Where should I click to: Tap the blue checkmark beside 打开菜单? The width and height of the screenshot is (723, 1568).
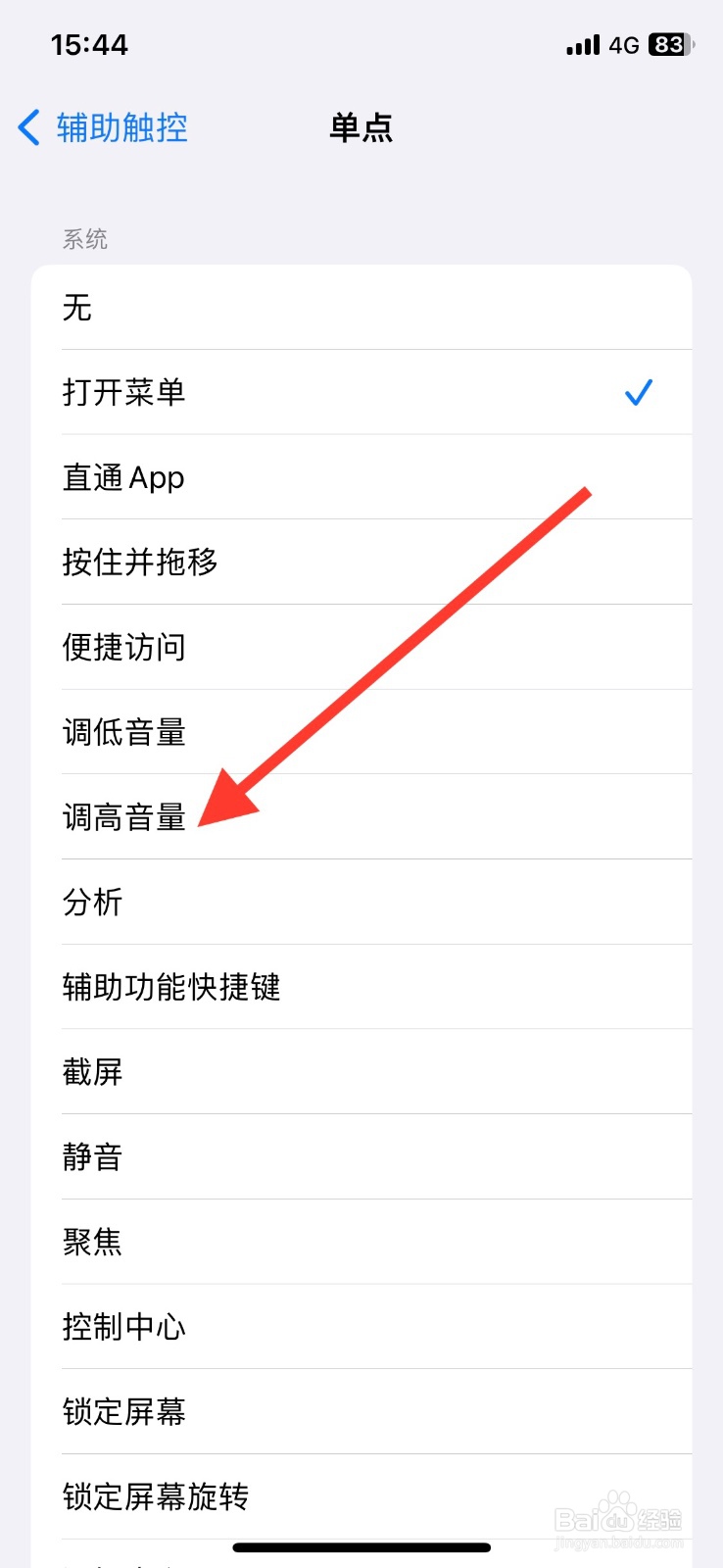(x=639, y=392)
